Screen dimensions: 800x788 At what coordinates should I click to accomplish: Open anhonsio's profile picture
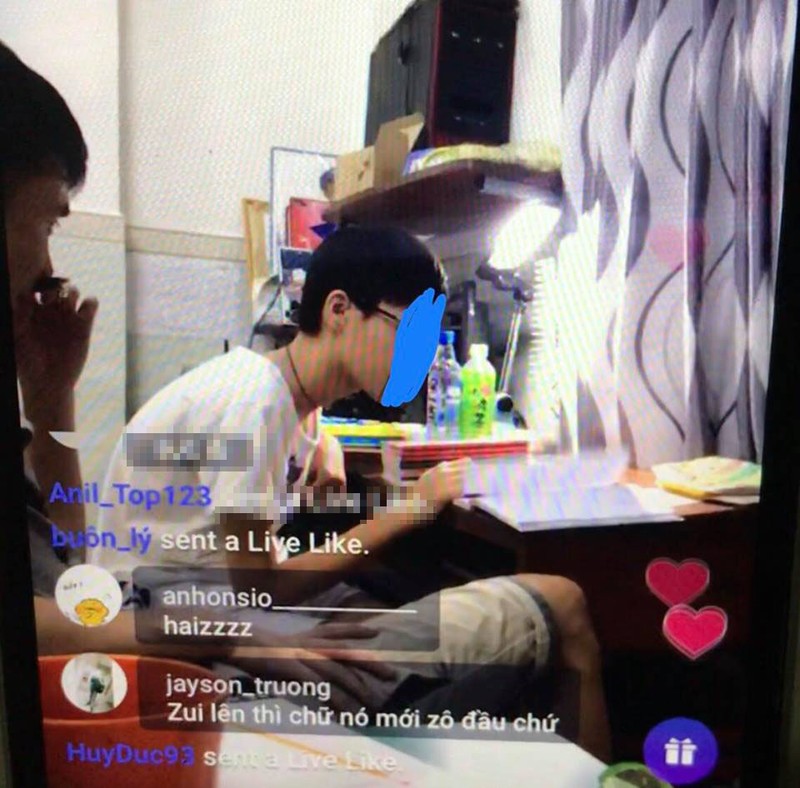(x=89, y=596)
